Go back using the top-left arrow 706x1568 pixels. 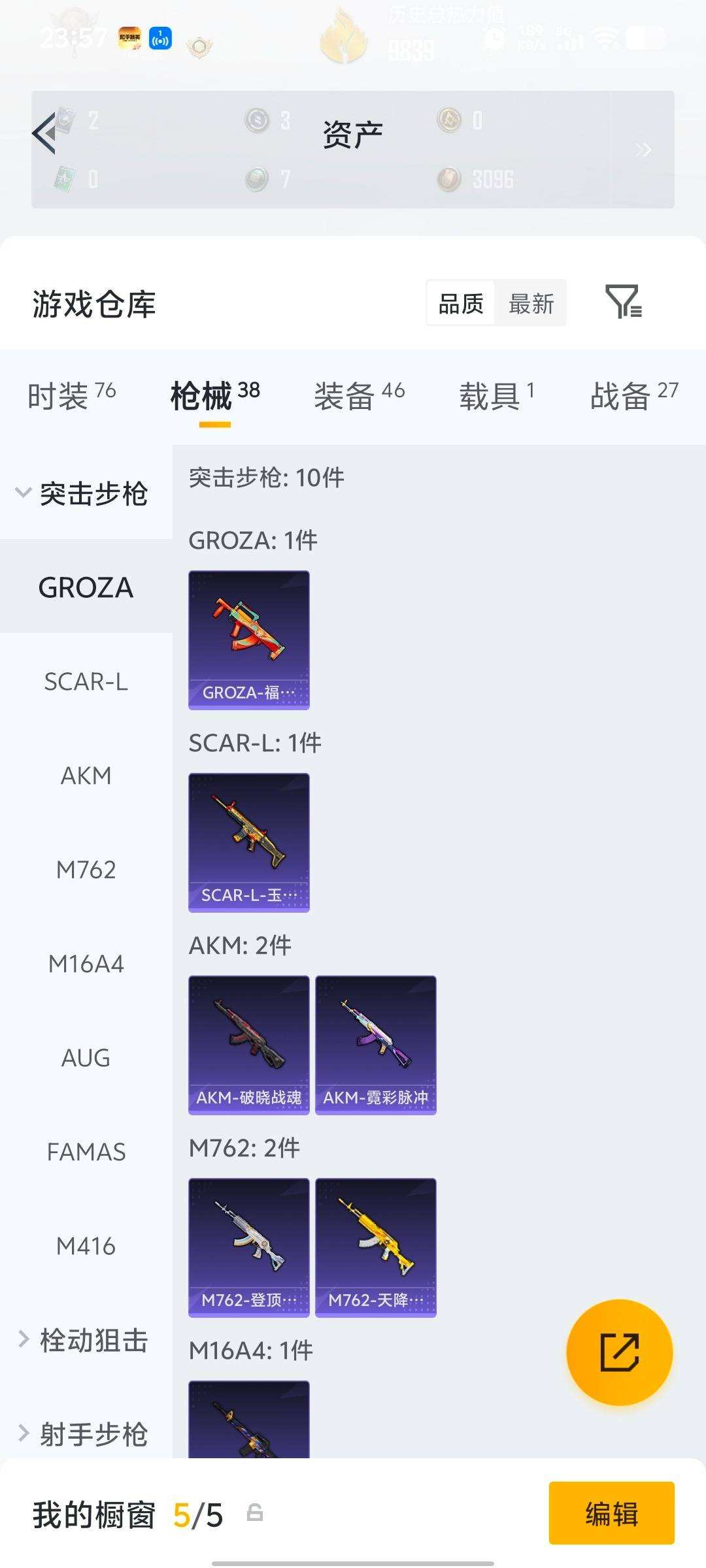point(44,133)
